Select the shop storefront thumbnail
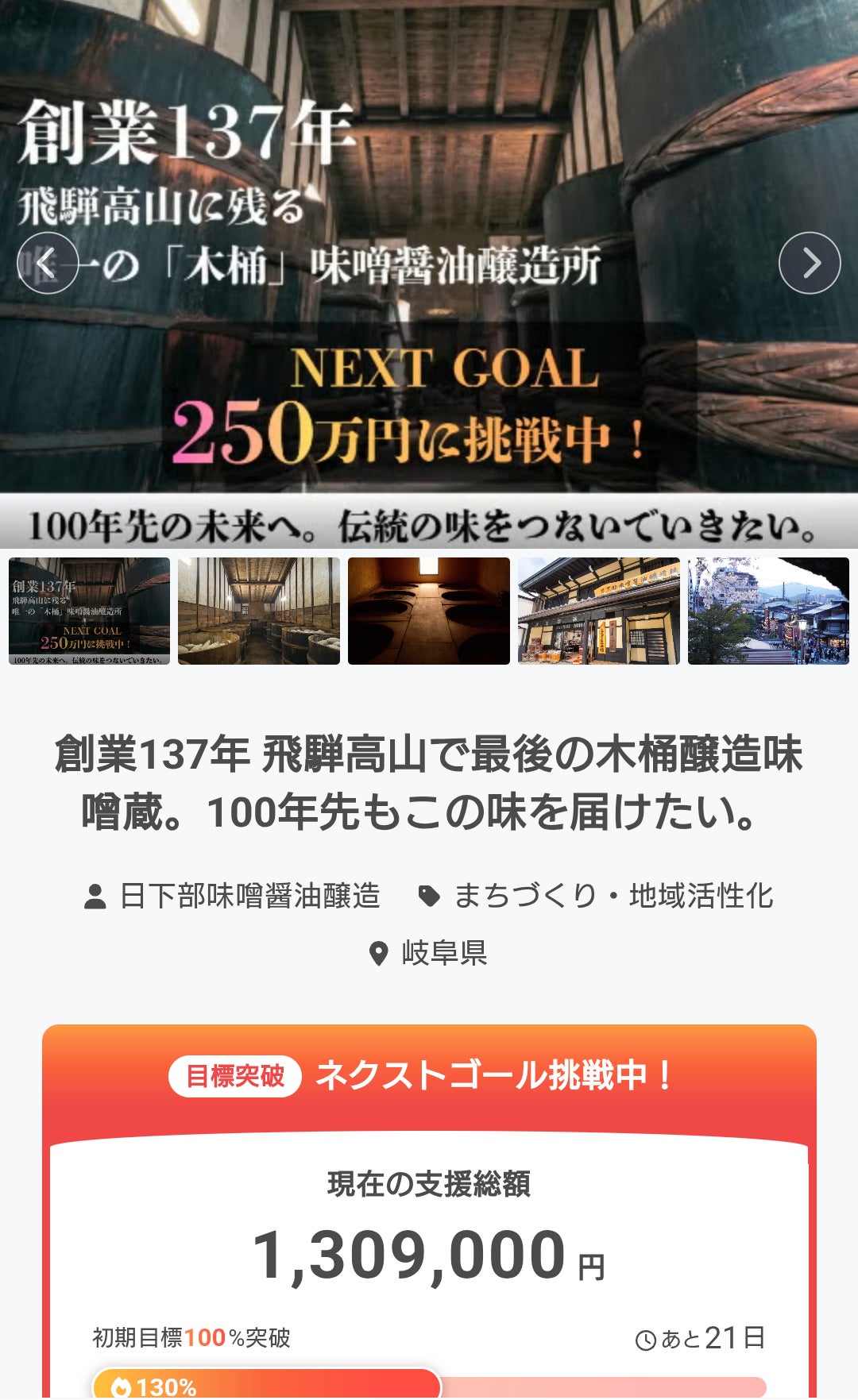The image size is (858, 1400). (x=599, y=611)
